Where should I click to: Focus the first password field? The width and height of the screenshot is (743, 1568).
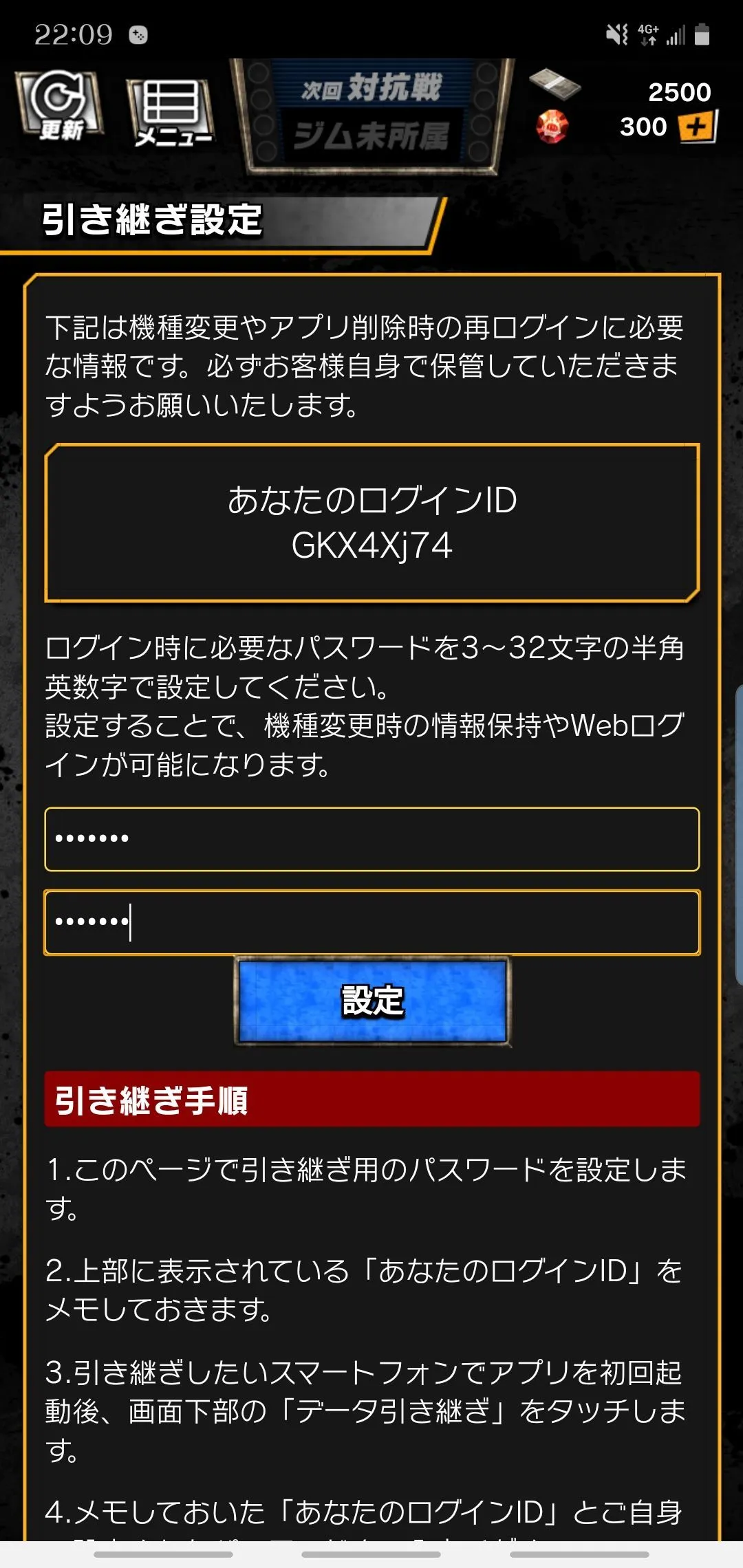click(x=371, y=839)
